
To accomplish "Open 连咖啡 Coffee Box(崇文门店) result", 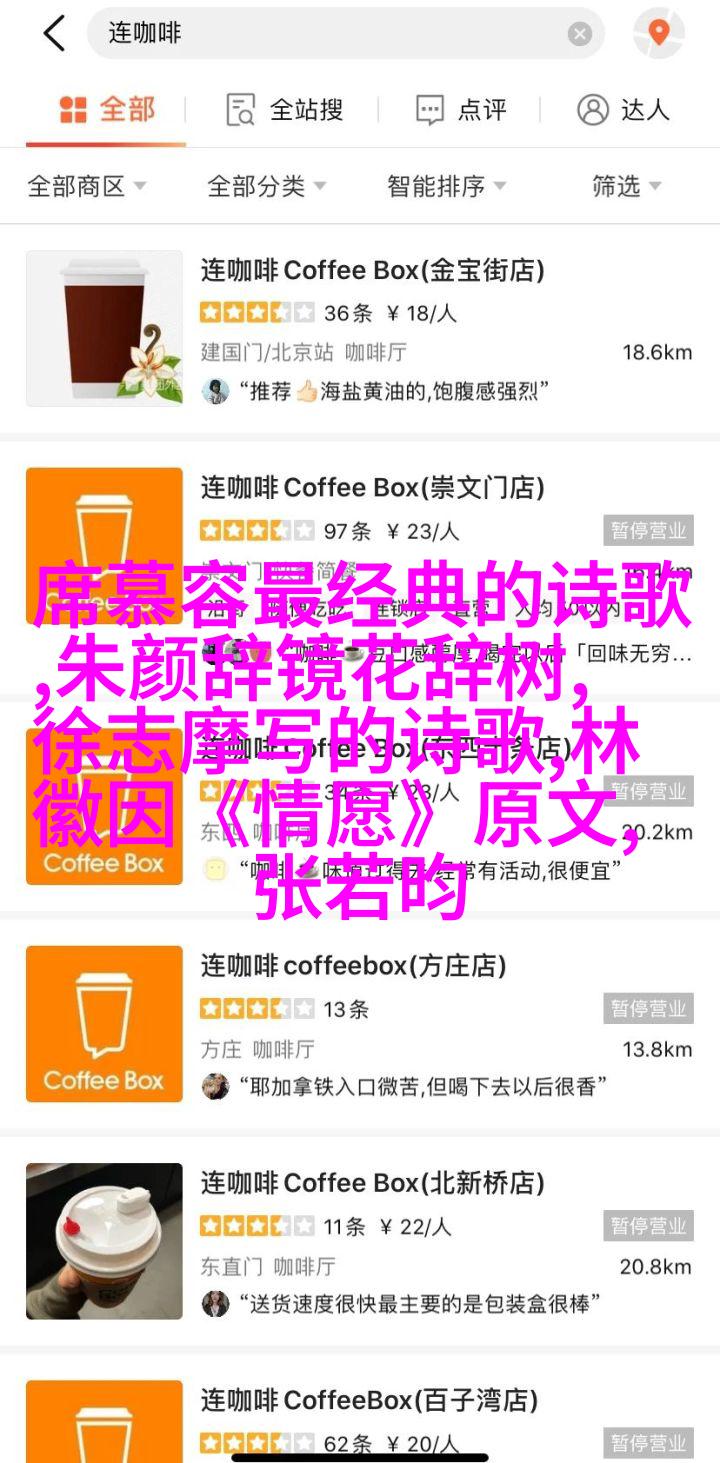I will [x=372, y=488].
